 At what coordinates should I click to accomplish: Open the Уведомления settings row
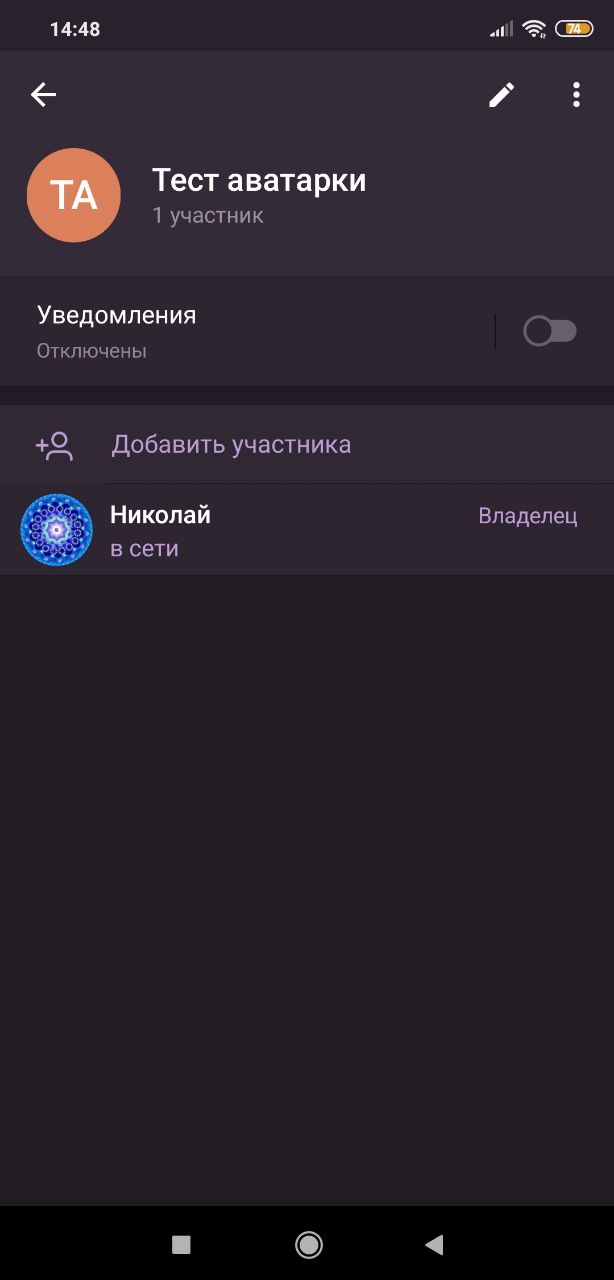240,331
